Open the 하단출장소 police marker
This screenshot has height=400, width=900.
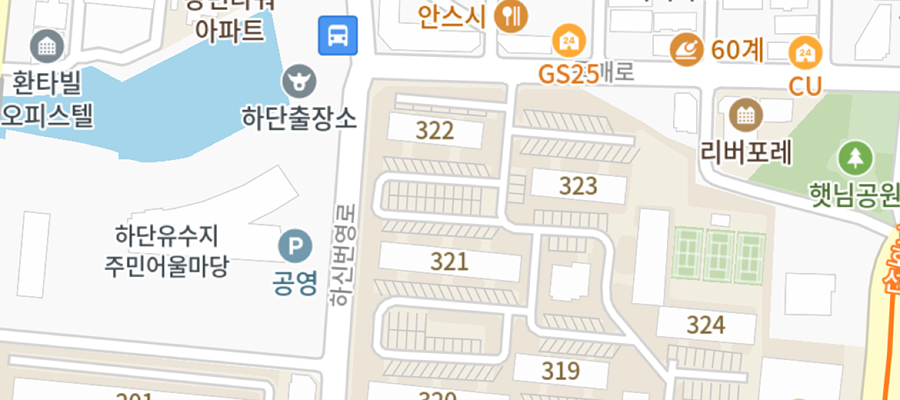(x=298, y=79)
